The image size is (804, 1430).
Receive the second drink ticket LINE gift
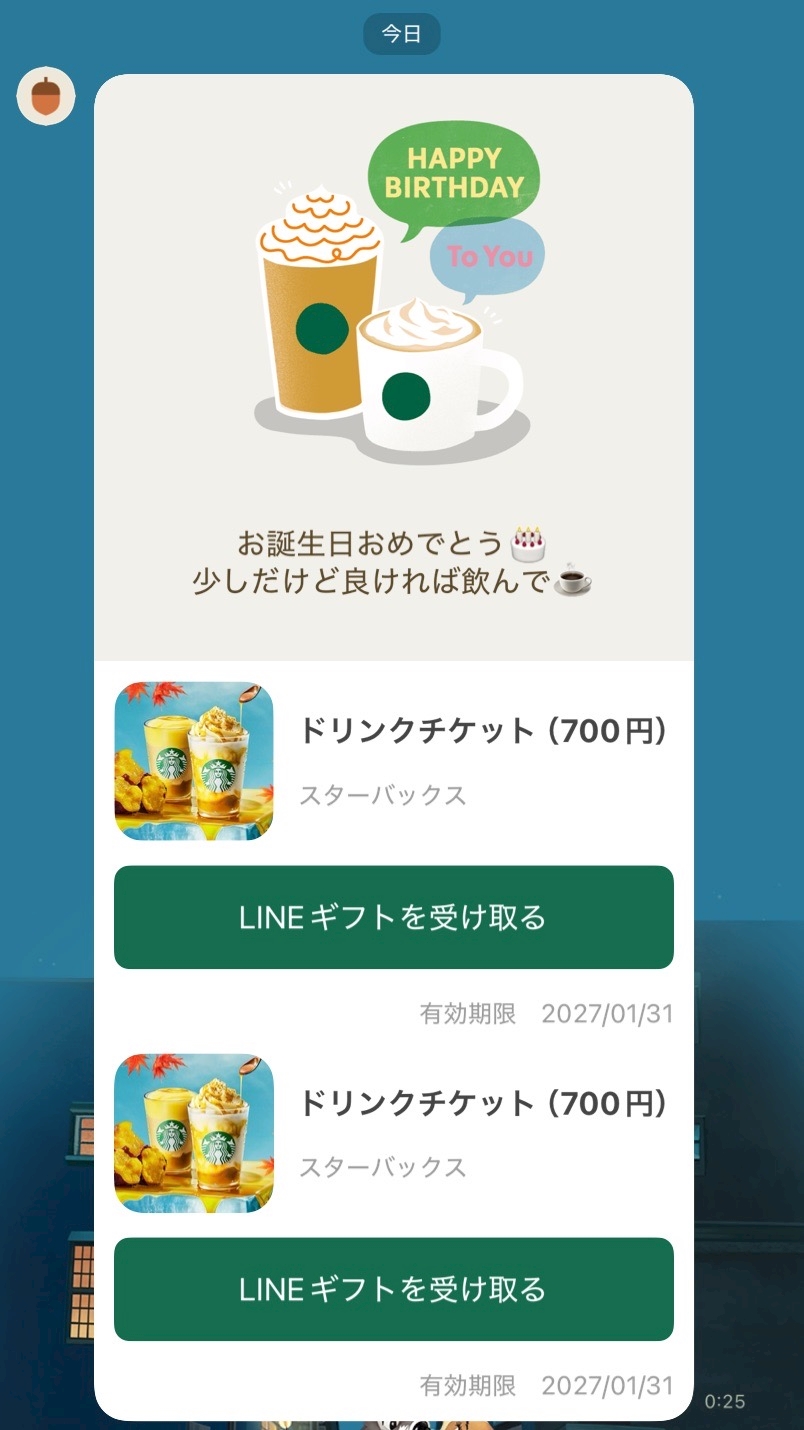(394, 1289)
